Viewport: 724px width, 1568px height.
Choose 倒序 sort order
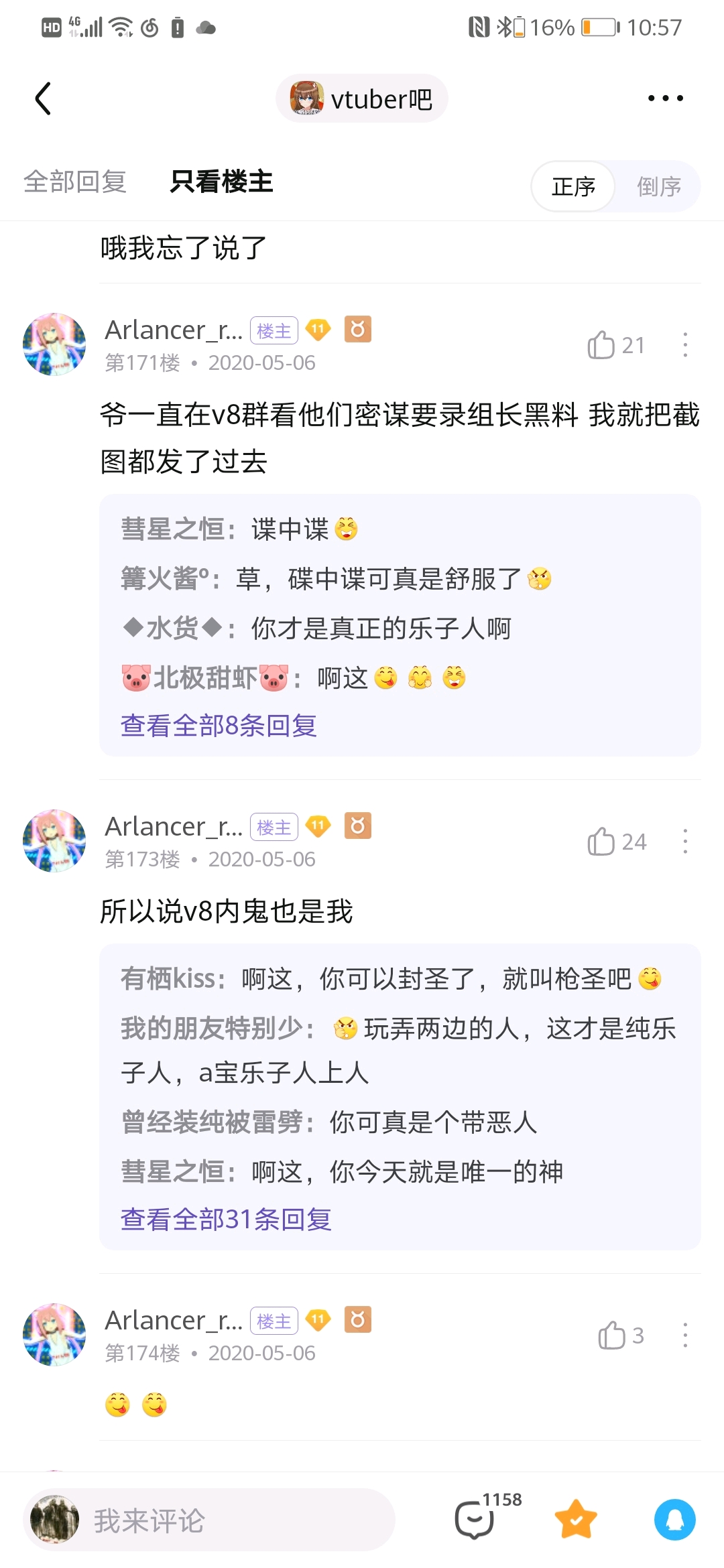tap(658, 186)
